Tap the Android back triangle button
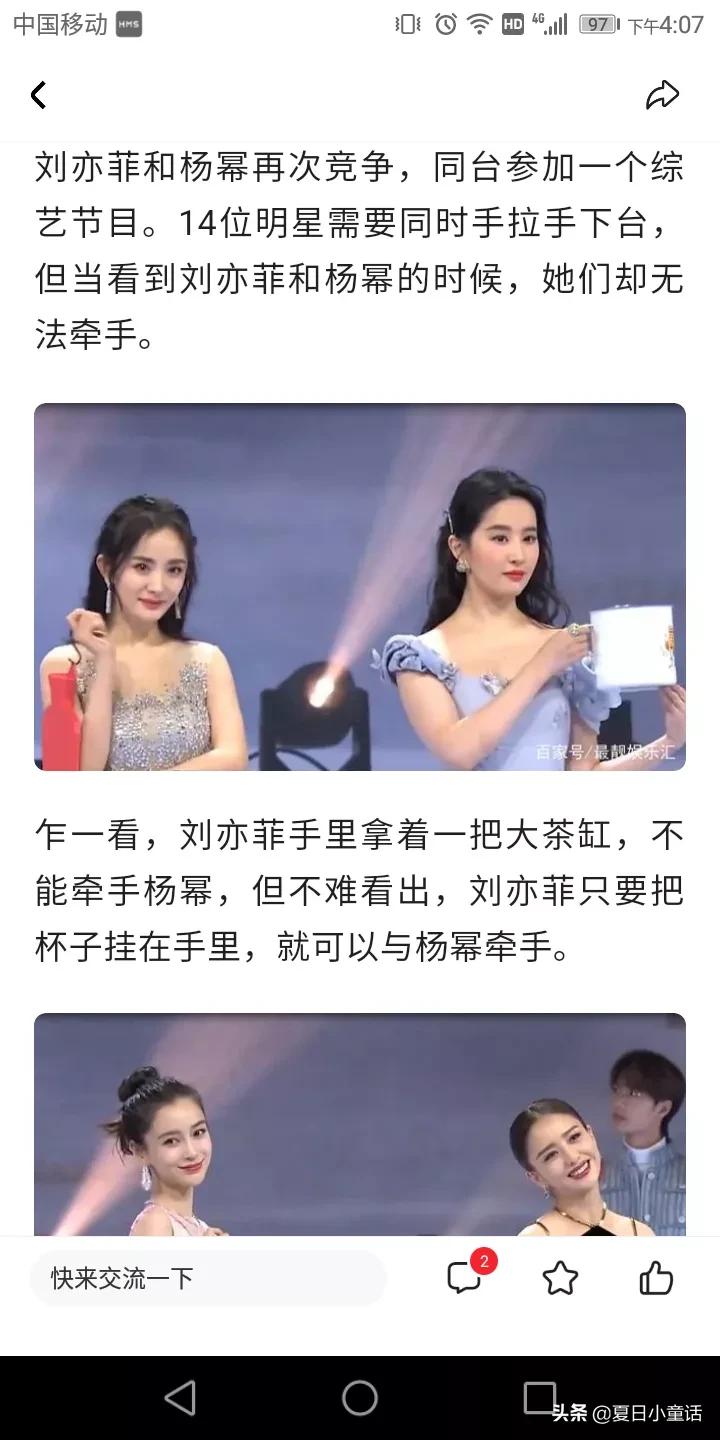 [180, 1398]
